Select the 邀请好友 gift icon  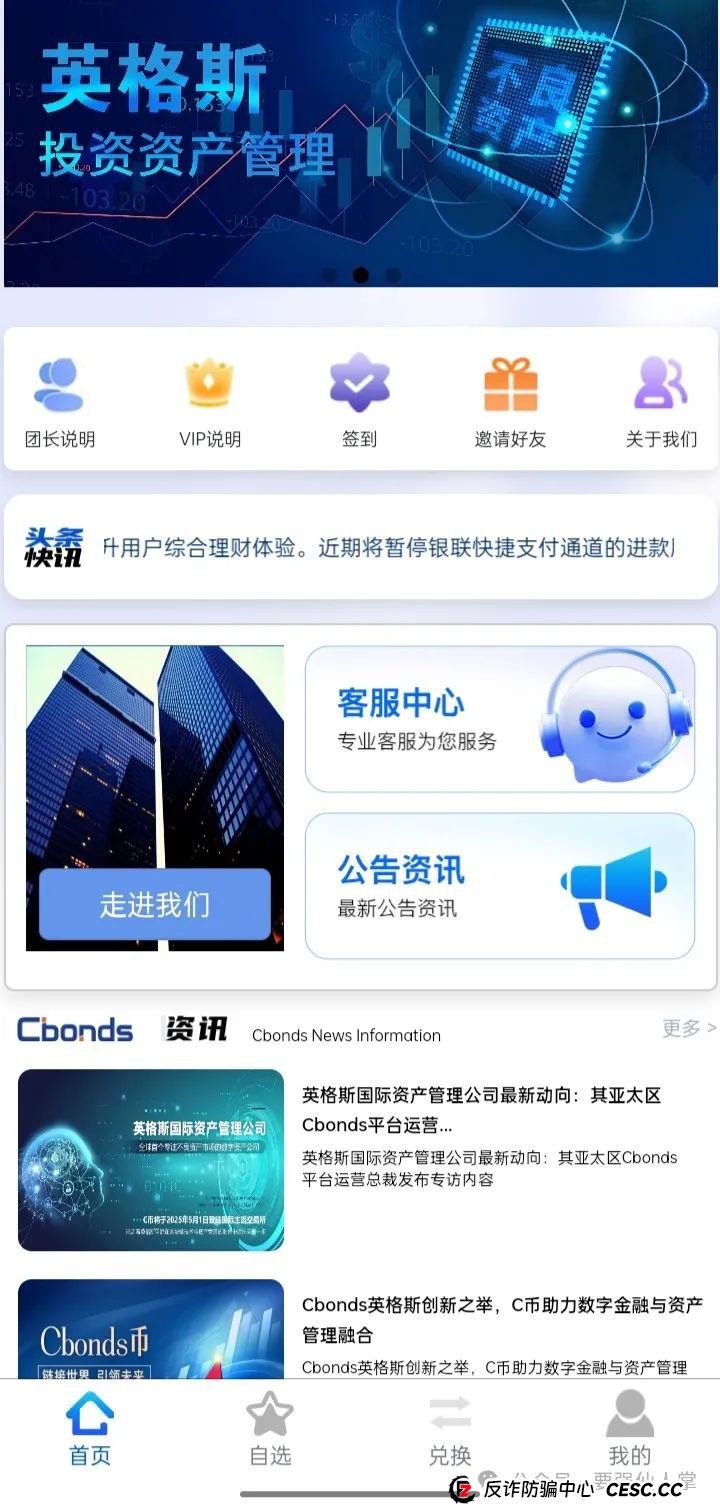(510, 385)
